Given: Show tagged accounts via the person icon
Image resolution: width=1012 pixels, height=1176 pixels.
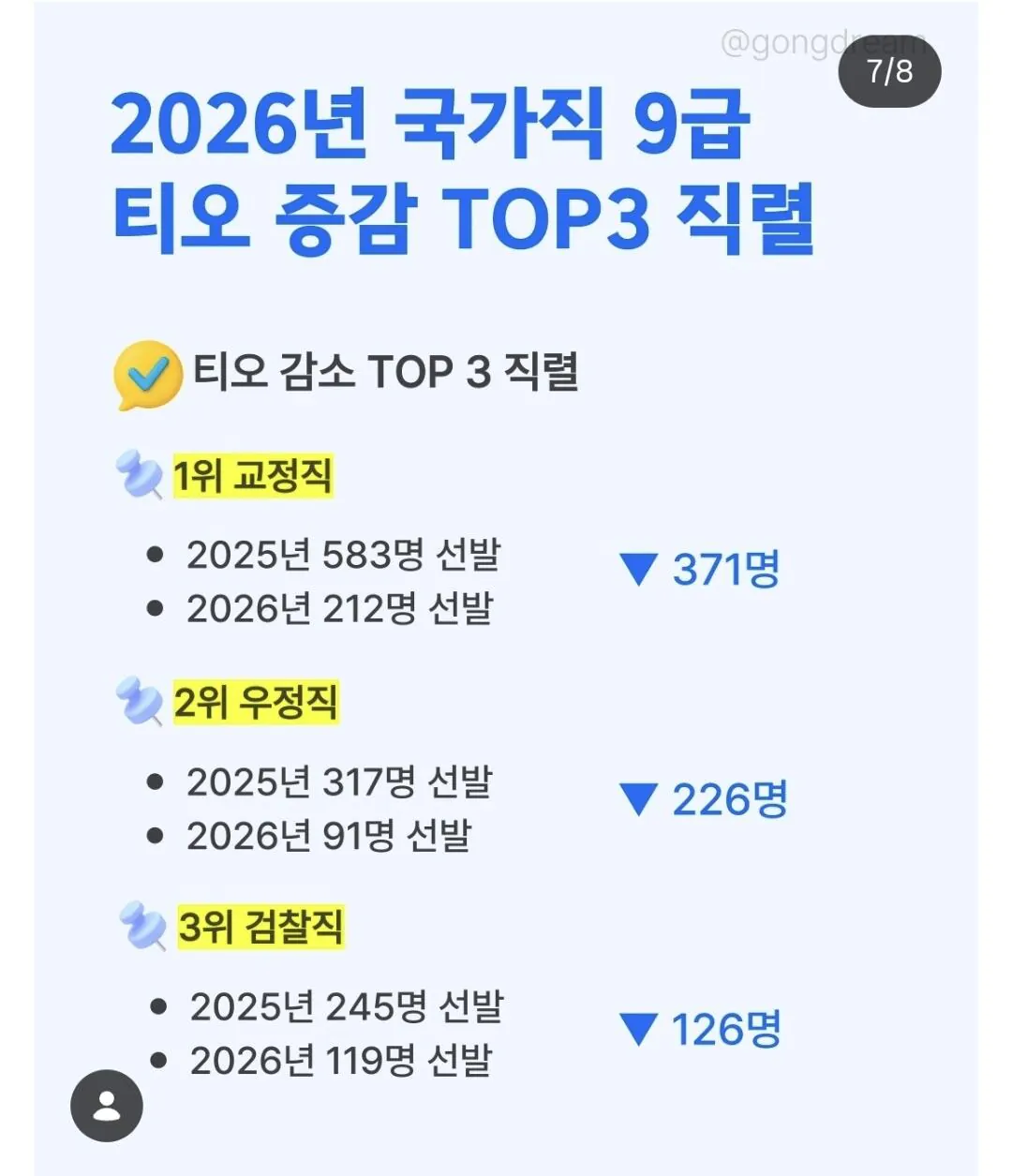Looking at the screenshot, I should coord(107,1106).
